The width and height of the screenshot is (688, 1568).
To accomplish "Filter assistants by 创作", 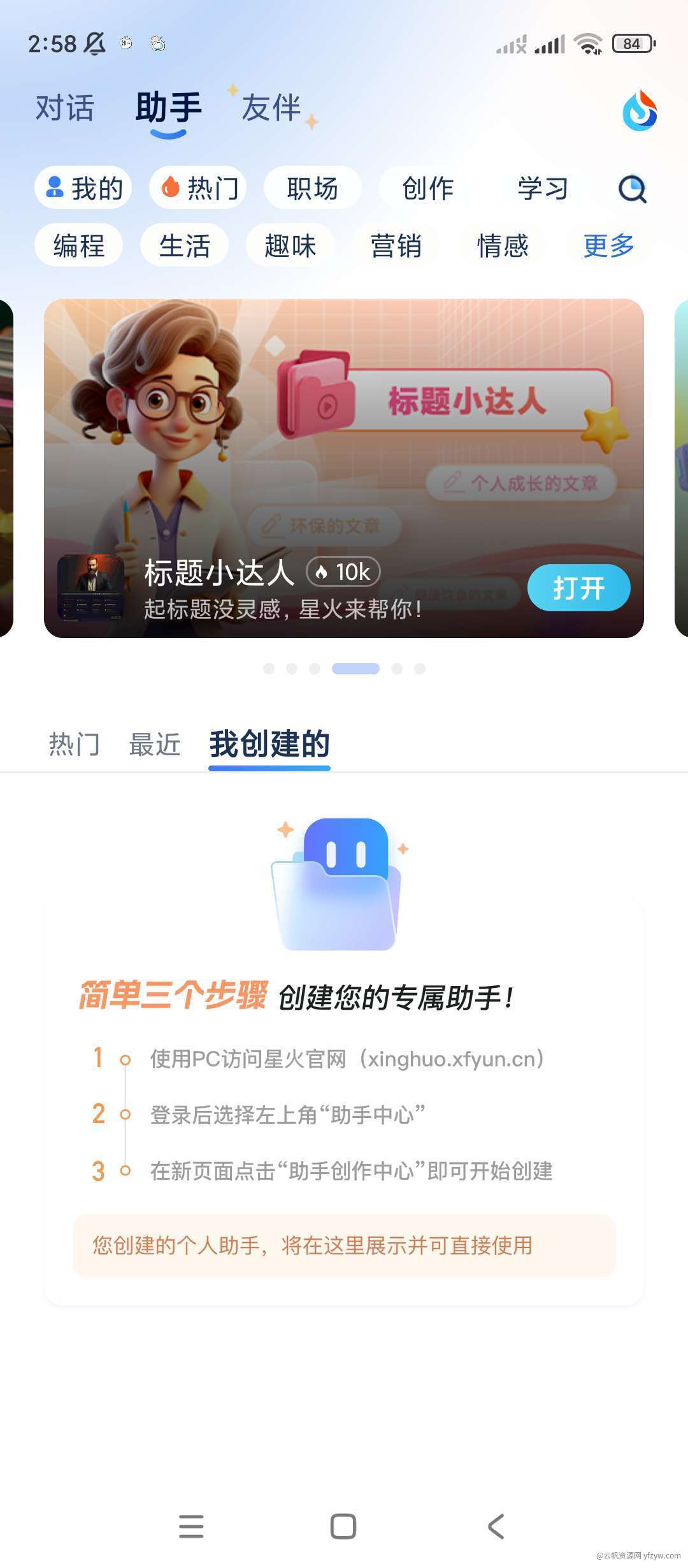I will [428, 188].
